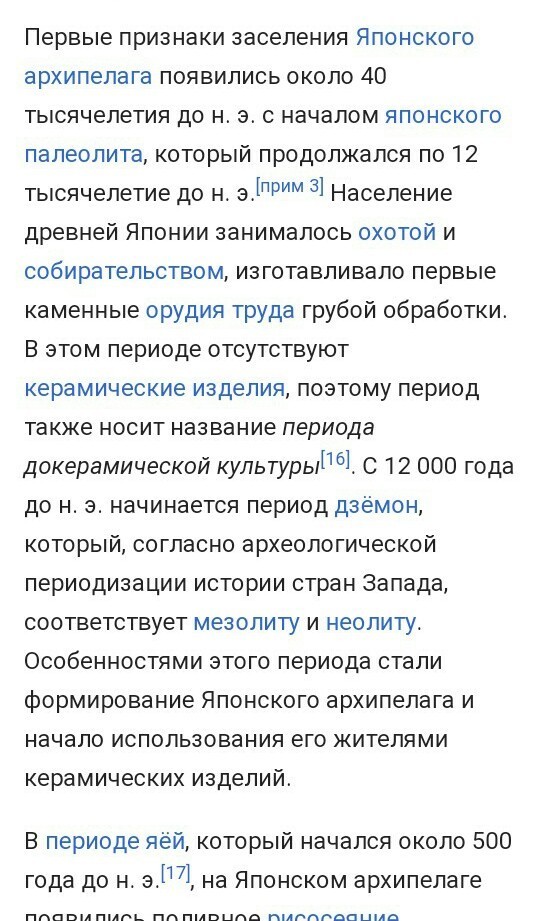Go to the мезолиту article
Viewport: 540px width, 921px height.
[246, 622]
